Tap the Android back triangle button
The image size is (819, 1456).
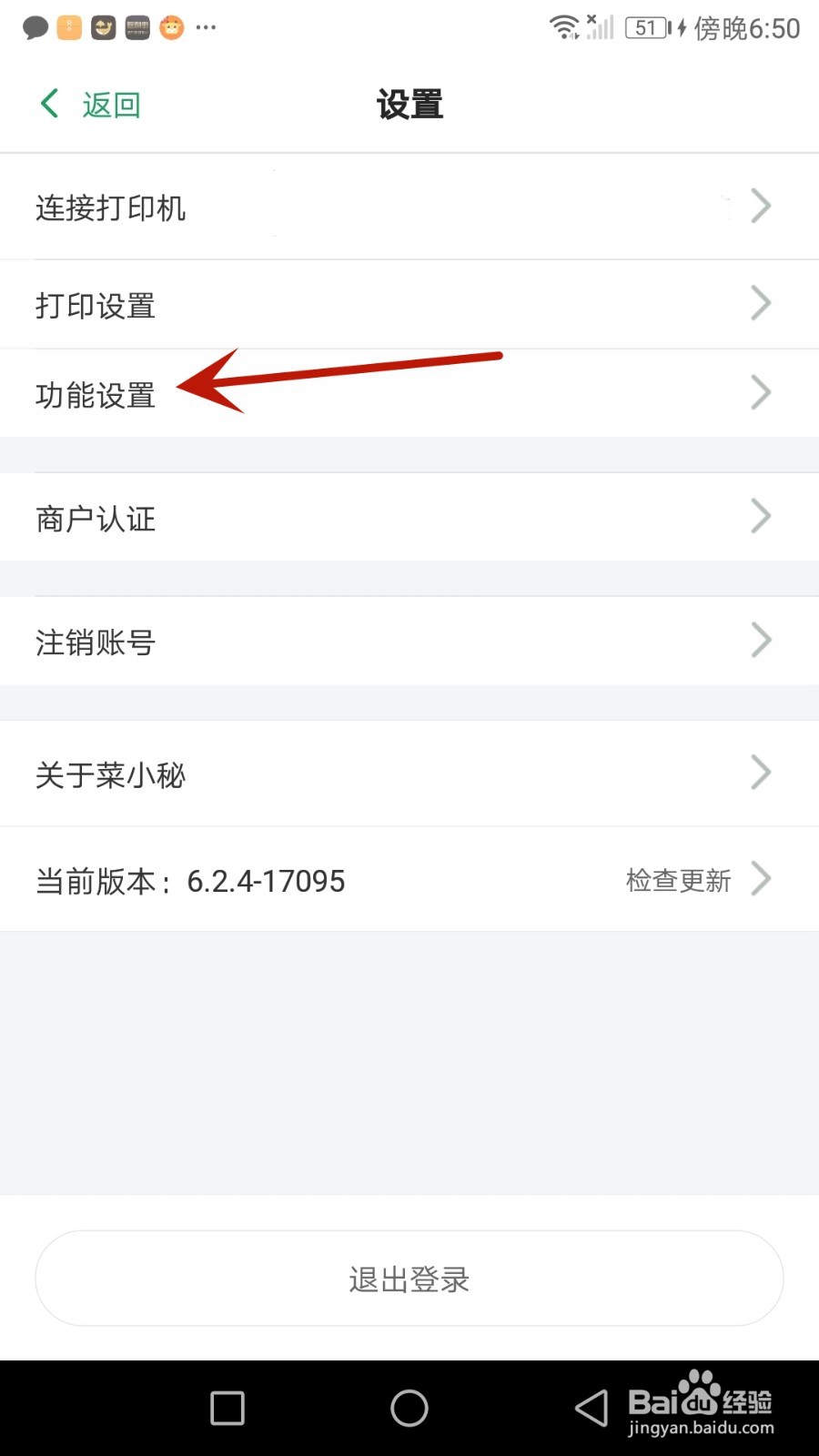(x=591, y=1408)
